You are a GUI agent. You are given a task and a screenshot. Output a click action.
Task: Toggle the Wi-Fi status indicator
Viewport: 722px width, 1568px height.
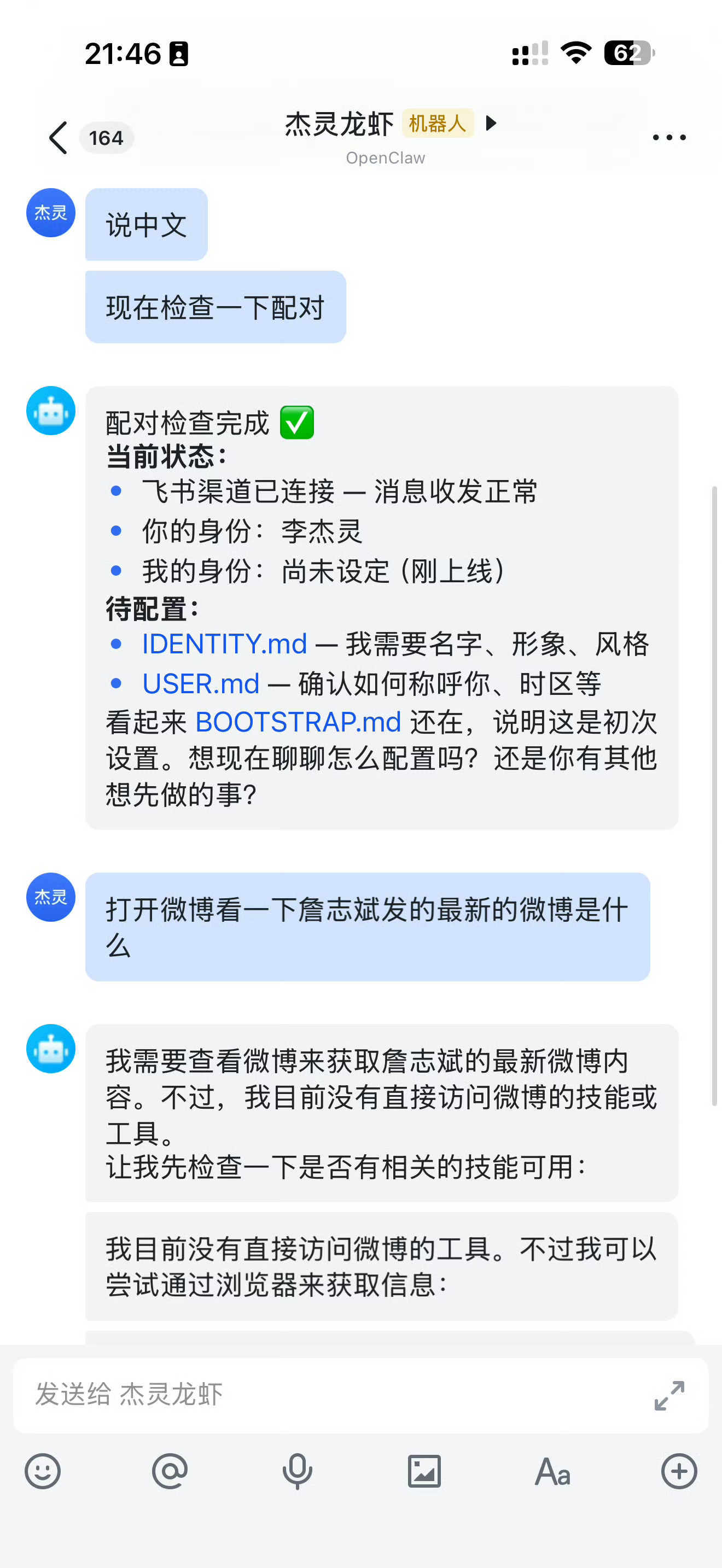tap(575, 54)
